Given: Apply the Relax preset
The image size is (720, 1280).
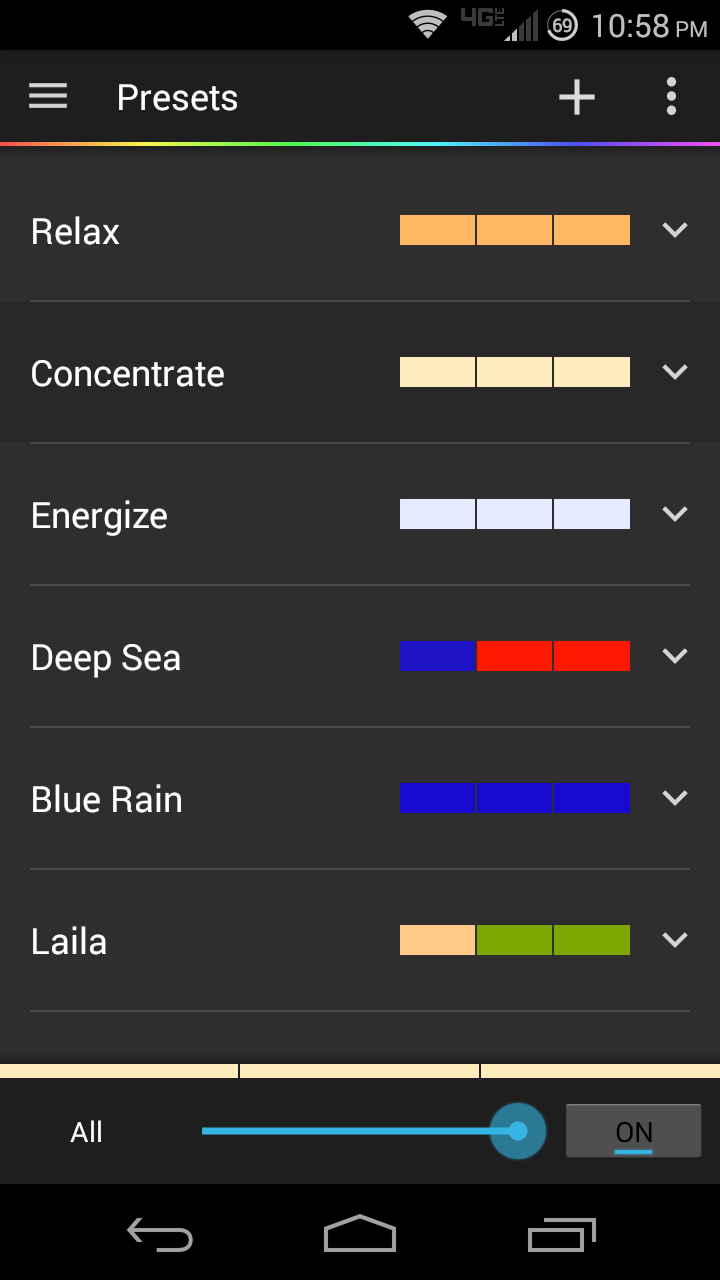Looking at the screenshot, I should (330, 231).
